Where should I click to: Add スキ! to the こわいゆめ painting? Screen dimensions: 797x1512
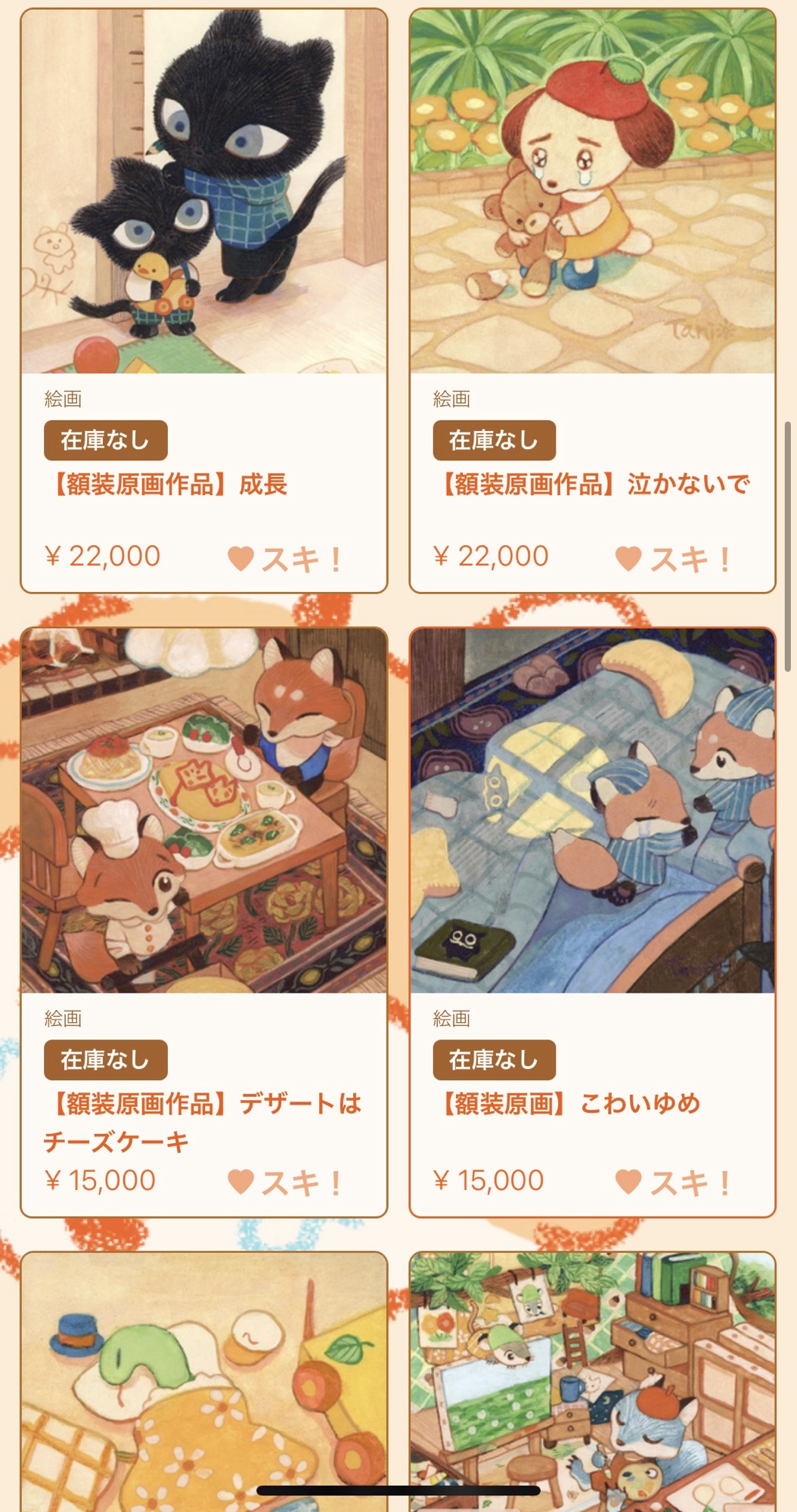(673, 1182)
